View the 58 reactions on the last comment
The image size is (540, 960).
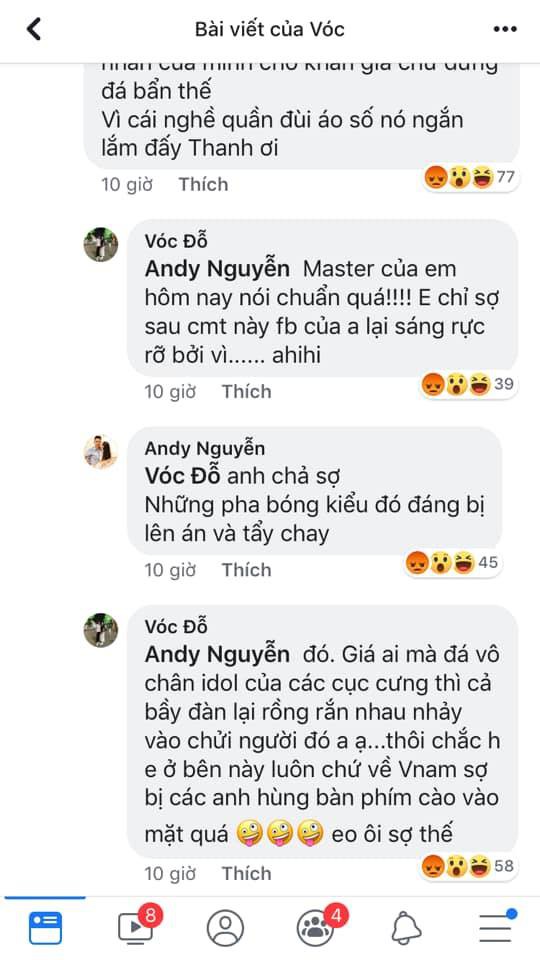point(470,866)
